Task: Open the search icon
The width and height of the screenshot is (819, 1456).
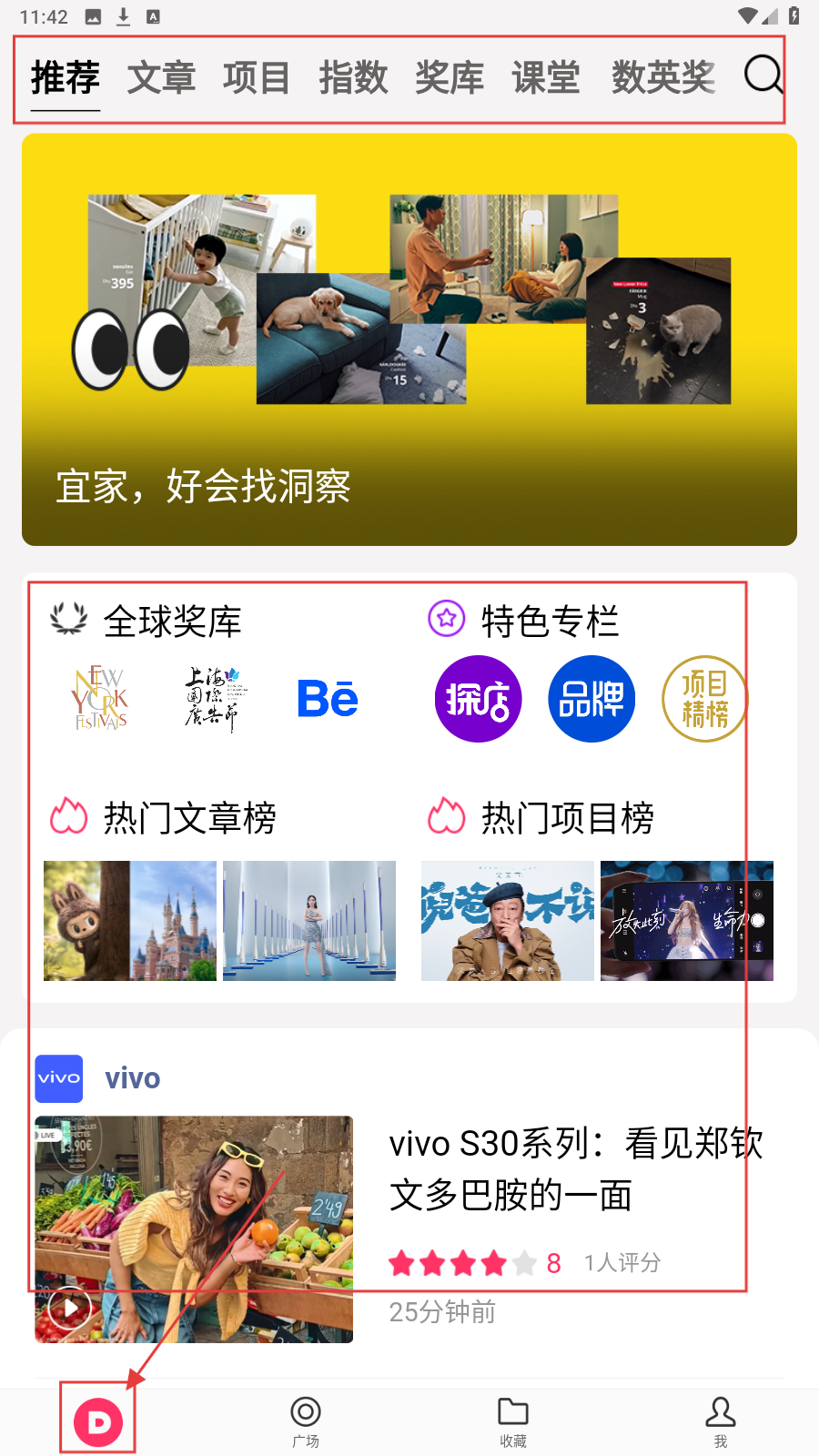Action: 763,76
